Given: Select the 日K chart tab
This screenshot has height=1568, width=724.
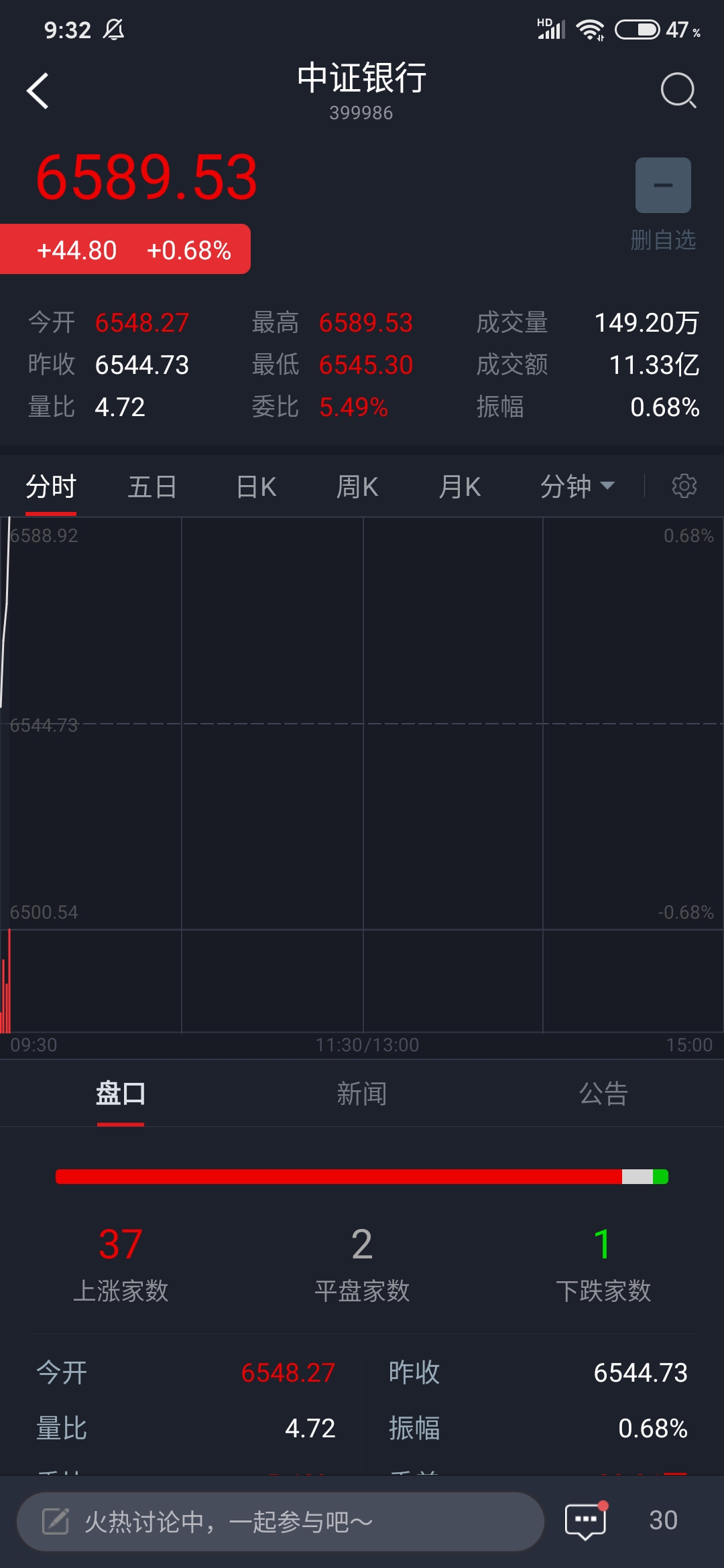Looking at the screenshot, I should (x=257, y=486).
